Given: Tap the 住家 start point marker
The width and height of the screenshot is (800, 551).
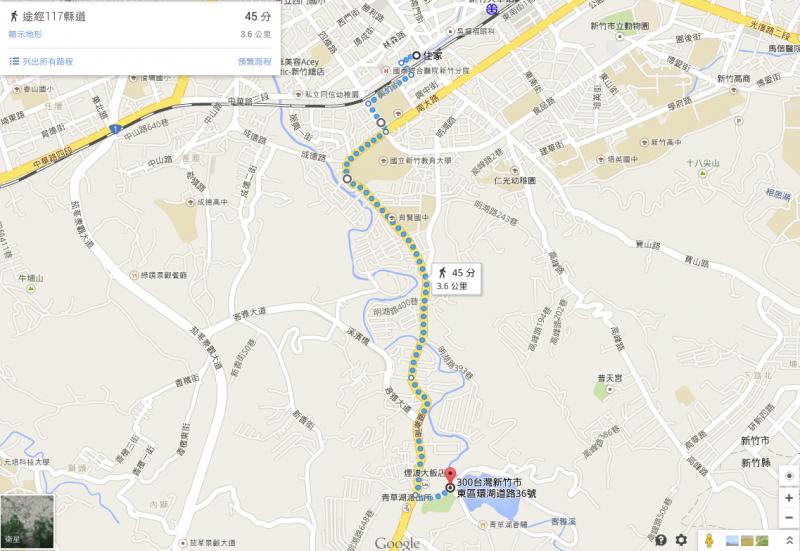Looking at the screenshot, I should click(x=417, y=55).
